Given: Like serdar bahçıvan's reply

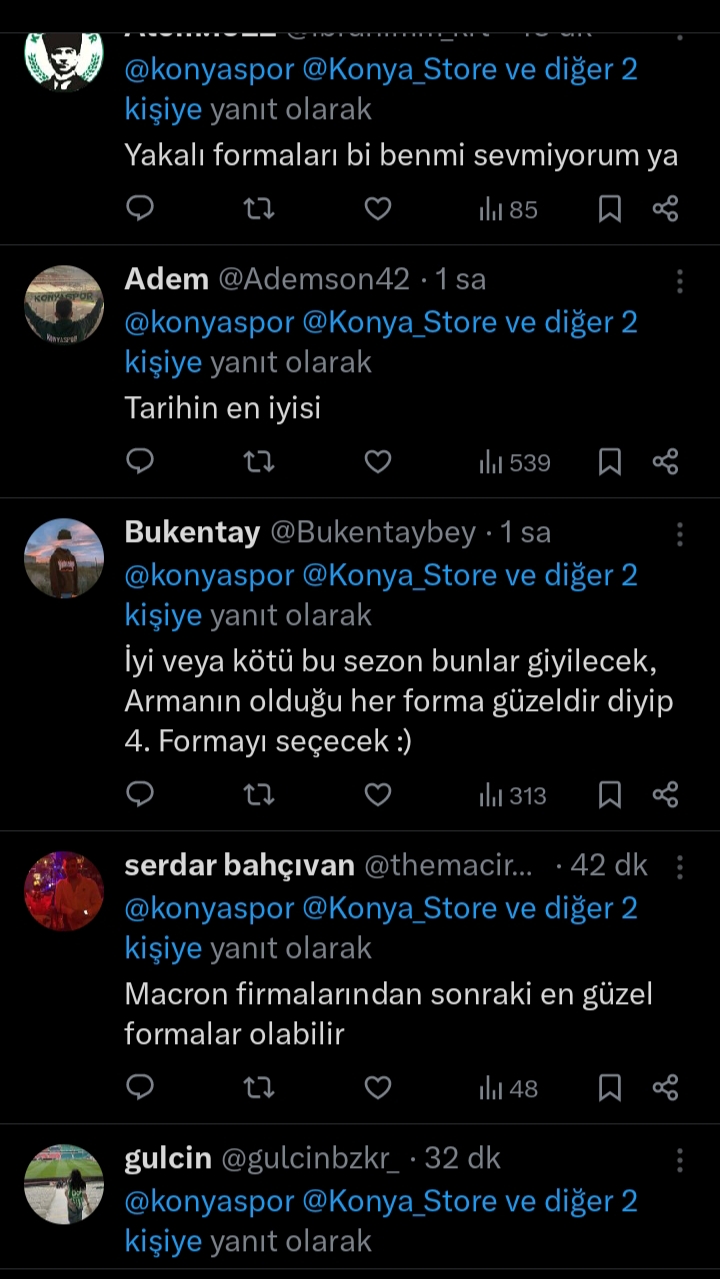Looking at the screenshot, I should click(377, 1087).
